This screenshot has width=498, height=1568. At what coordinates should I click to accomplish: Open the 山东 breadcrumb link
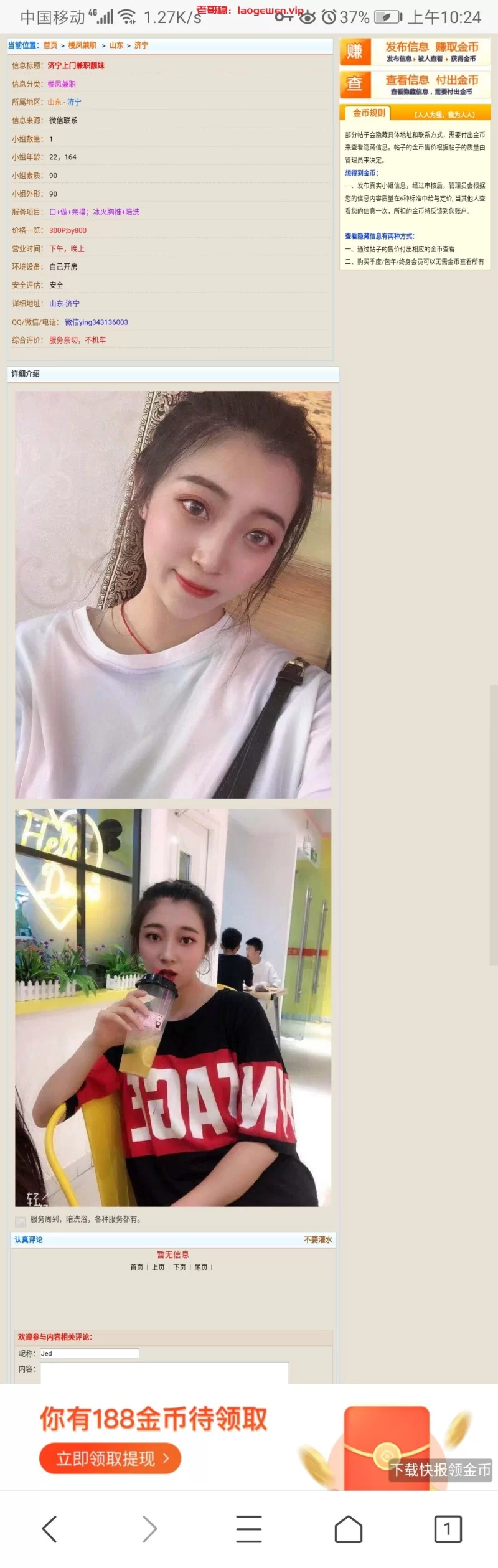116,45
